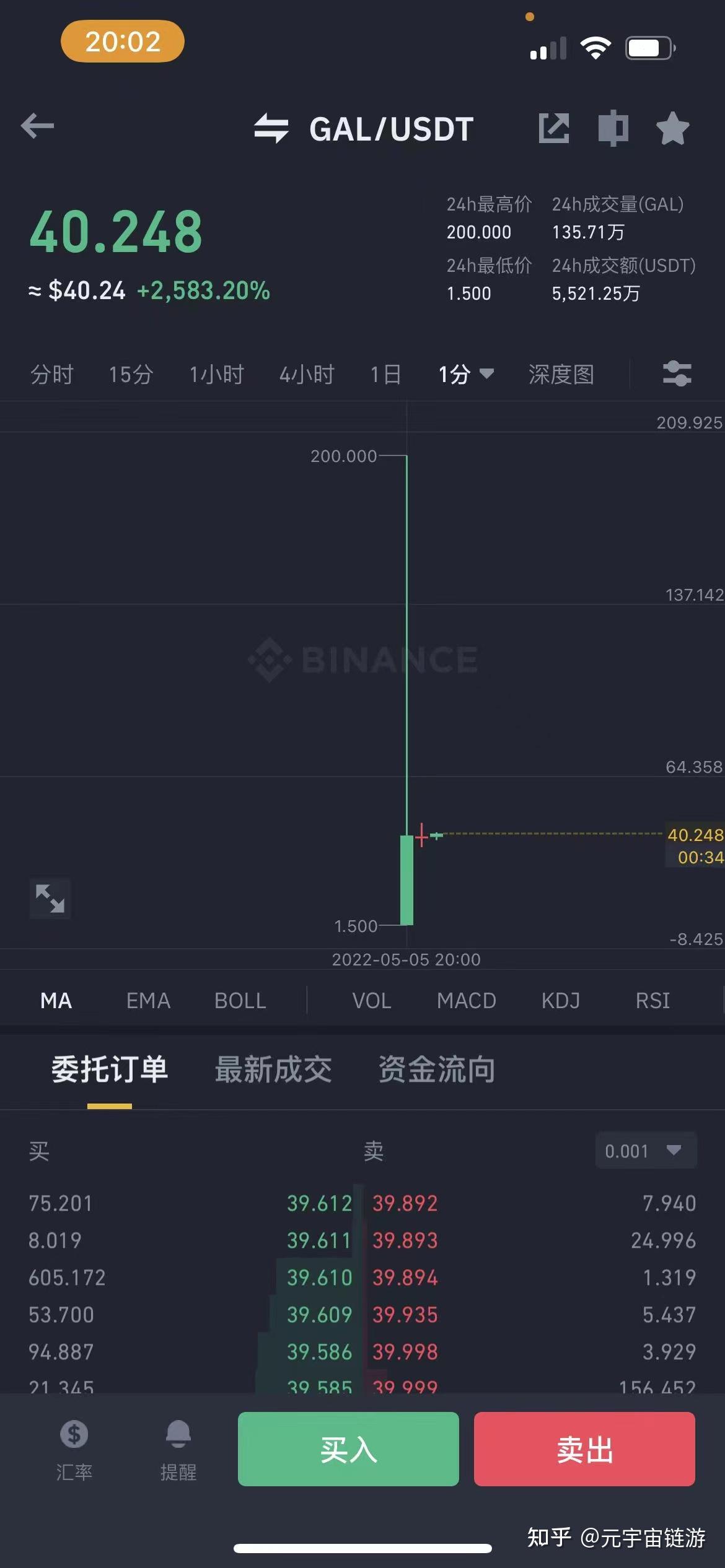The height and width of the screenshot is (1568, 725).
Task: Select the 1小时 interval
Action: (x=216, y=374)
